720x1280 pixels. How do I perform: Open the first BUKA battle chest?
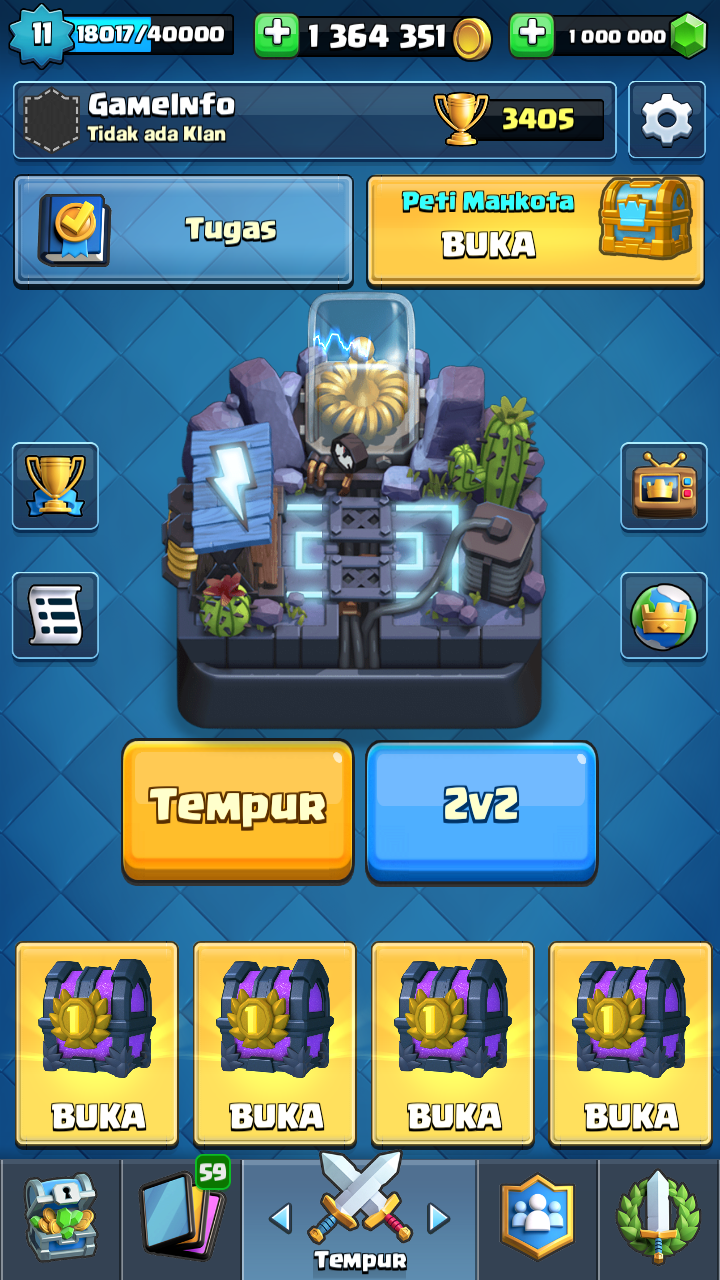pos(96,1043)
